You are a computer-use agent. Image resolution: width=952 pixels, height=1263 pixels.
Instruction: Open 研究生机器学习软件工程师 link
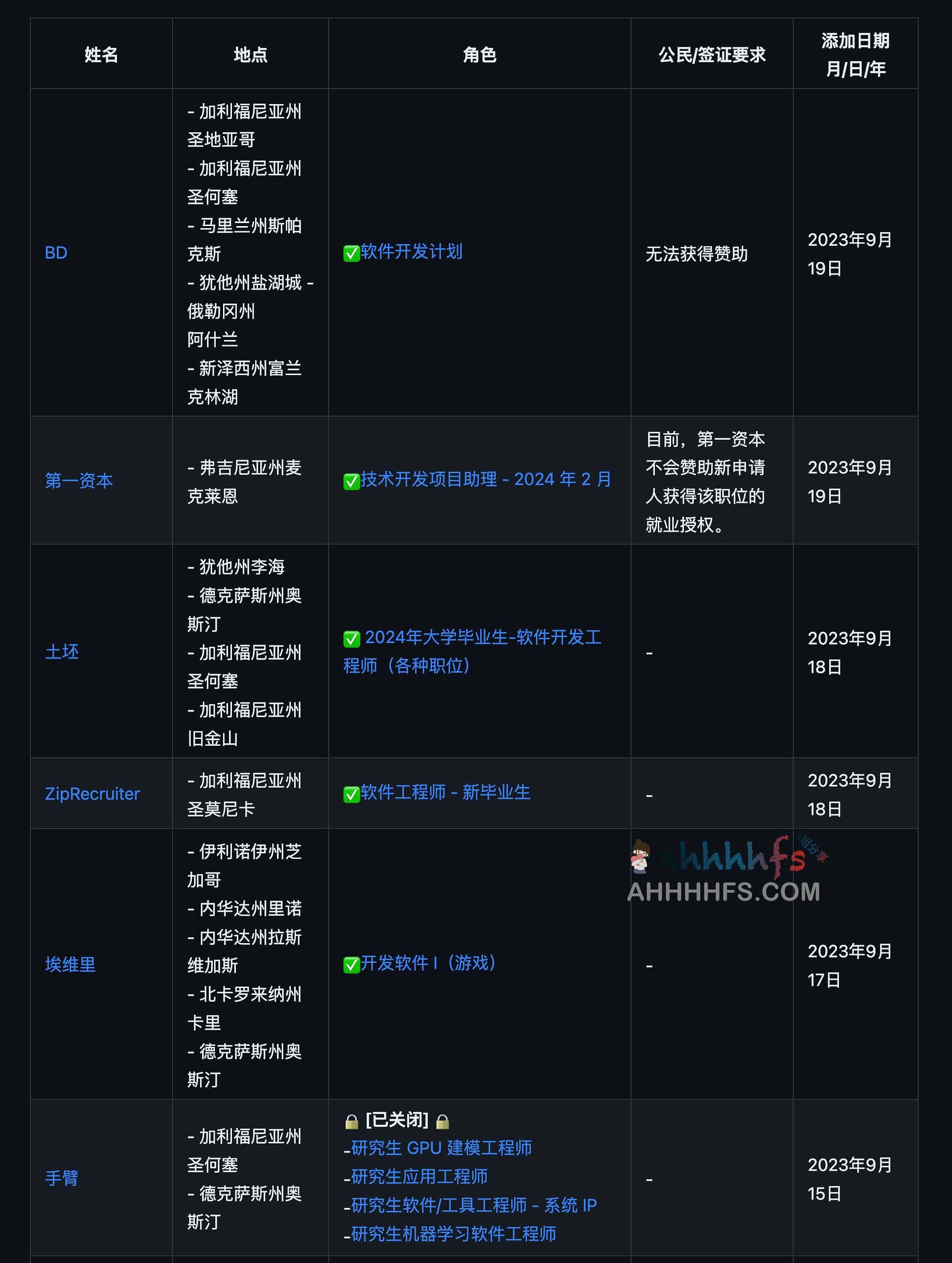click(454, 1233)
